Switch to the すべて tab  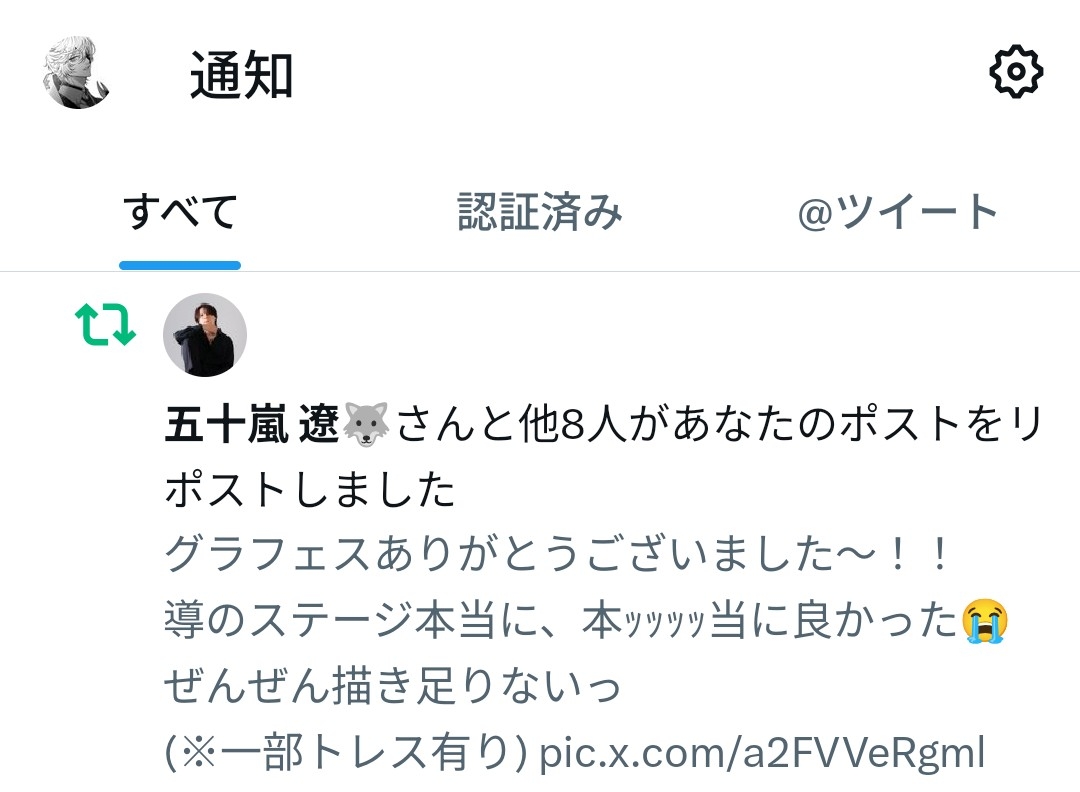point(180,212)
